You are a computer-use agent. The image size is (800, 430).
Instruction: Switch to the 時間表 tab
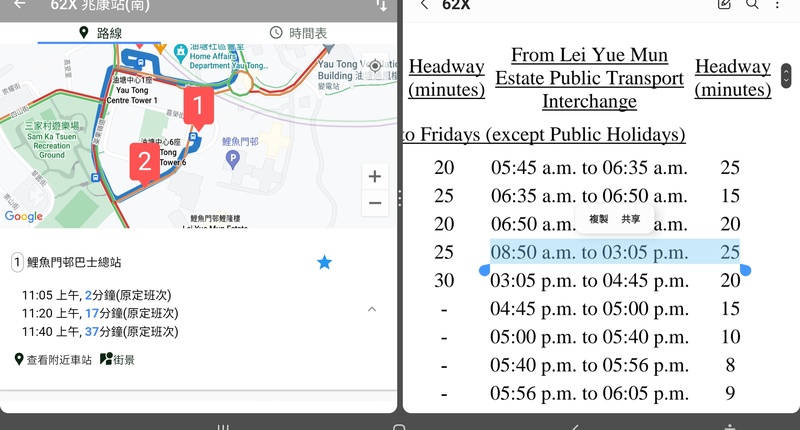click(x=298, y=33)
